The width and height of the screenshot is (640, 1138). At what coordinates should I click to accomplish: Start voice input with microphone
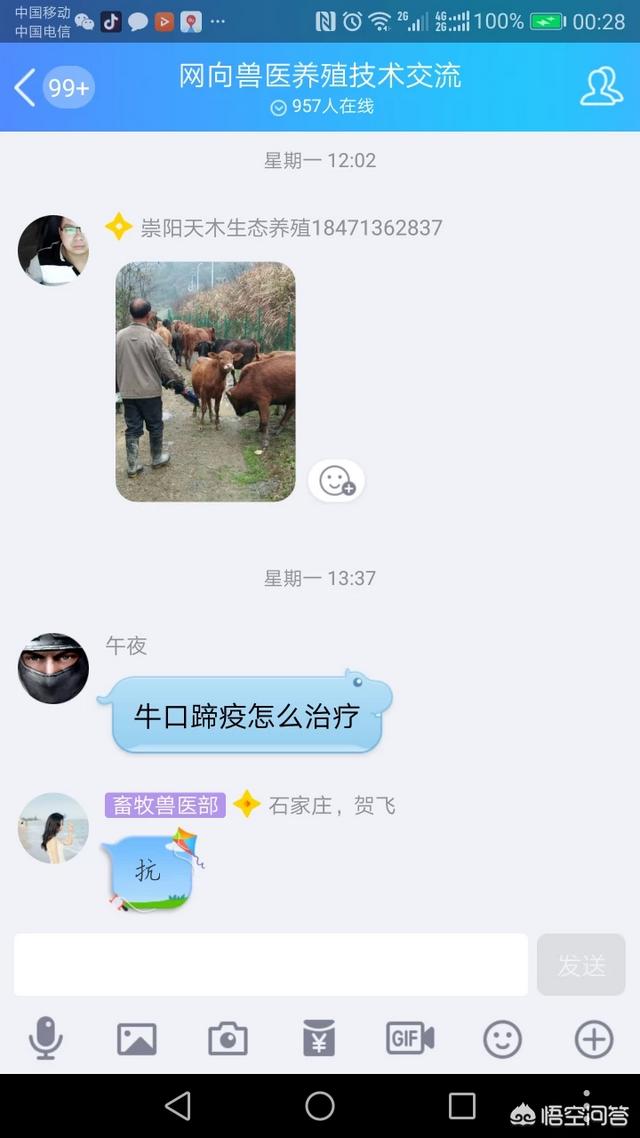click(x=46, y=1039)
